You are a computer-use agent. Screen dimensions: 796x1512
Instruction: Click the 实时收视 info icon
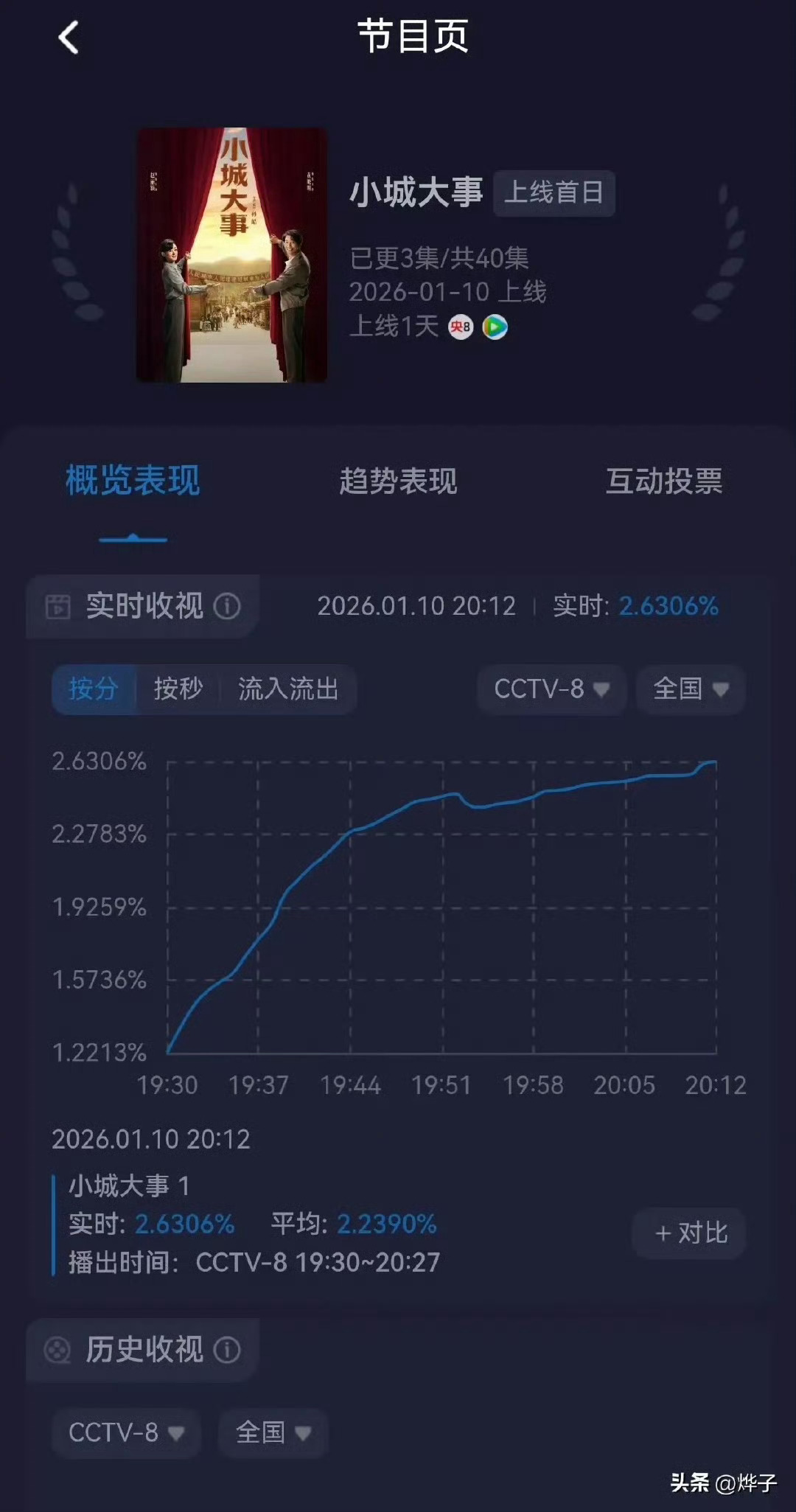tap(228, 606)
